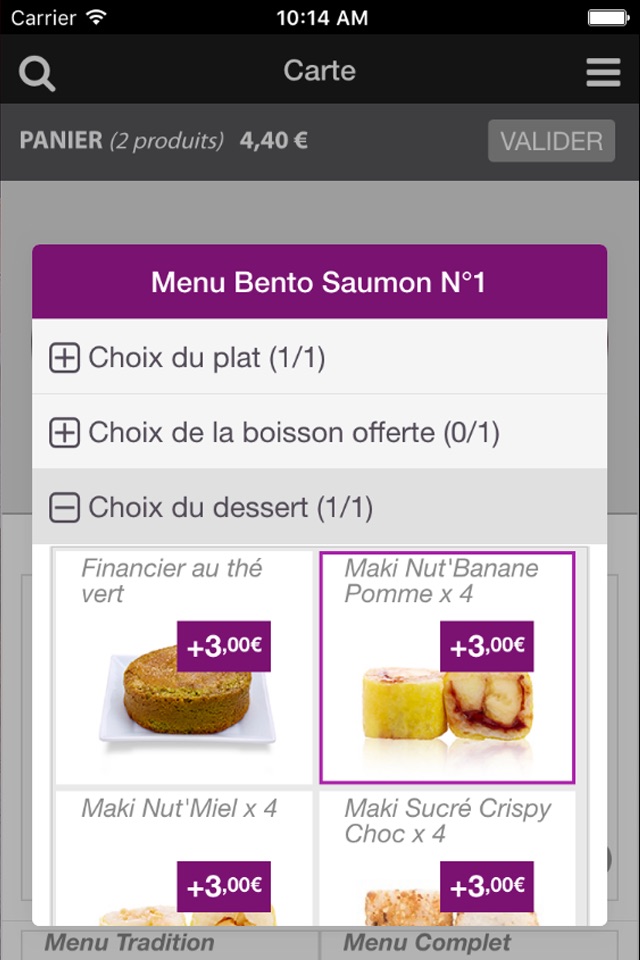
Task: Open the hamburger menu
Action: (x=603, y=72)
